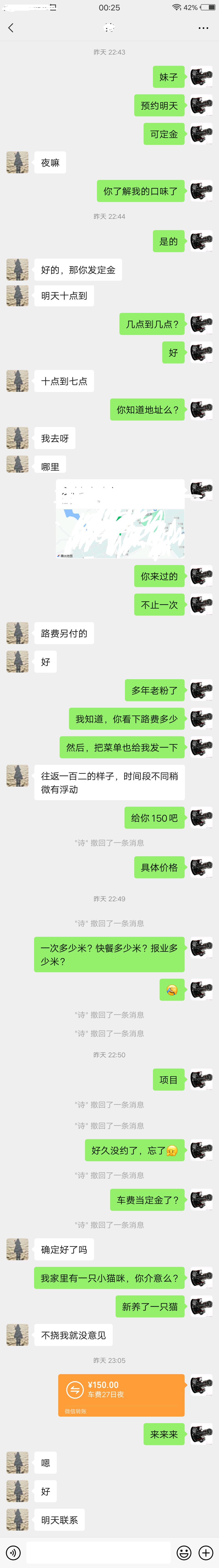Open my avatar beside 妹子 message
The height and width of the screenshot is (1568, 219).
pos(201,77)
